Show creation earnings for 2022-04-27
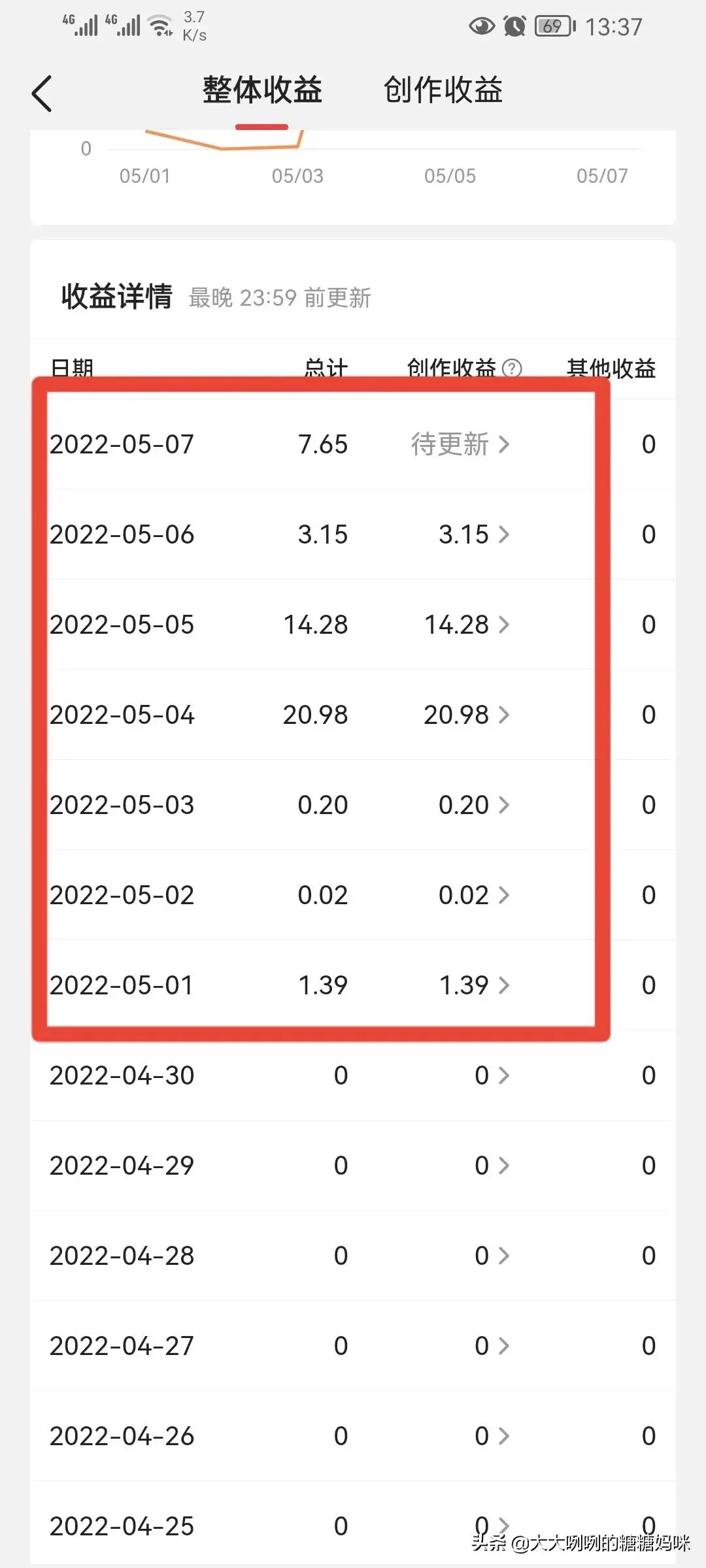Viewport: 706px width, 1568px height. click(x=491, y=1346)
